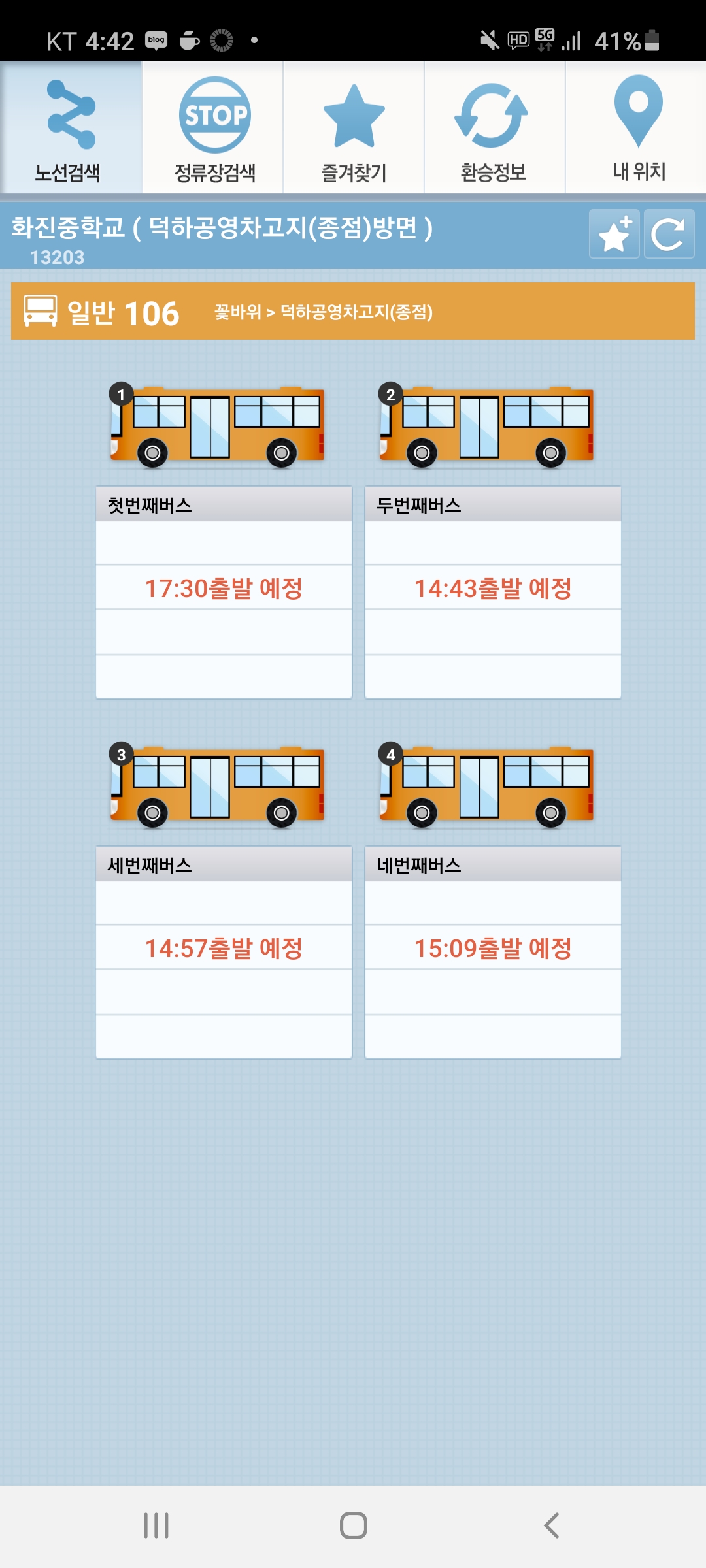
Task: Open the 일반 106 route details
Action: [x=352, y=312]
